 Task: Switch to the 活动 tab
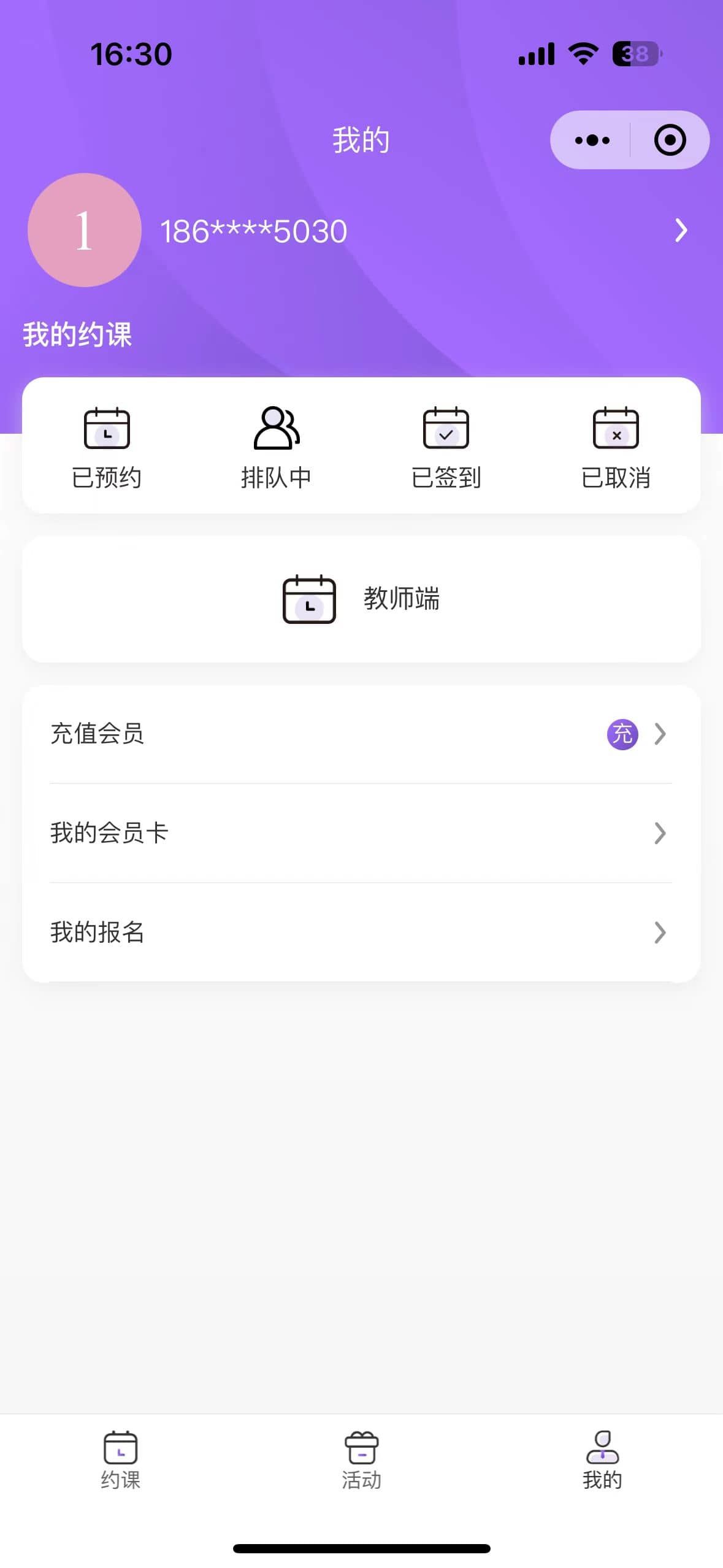pos(361,1460)
